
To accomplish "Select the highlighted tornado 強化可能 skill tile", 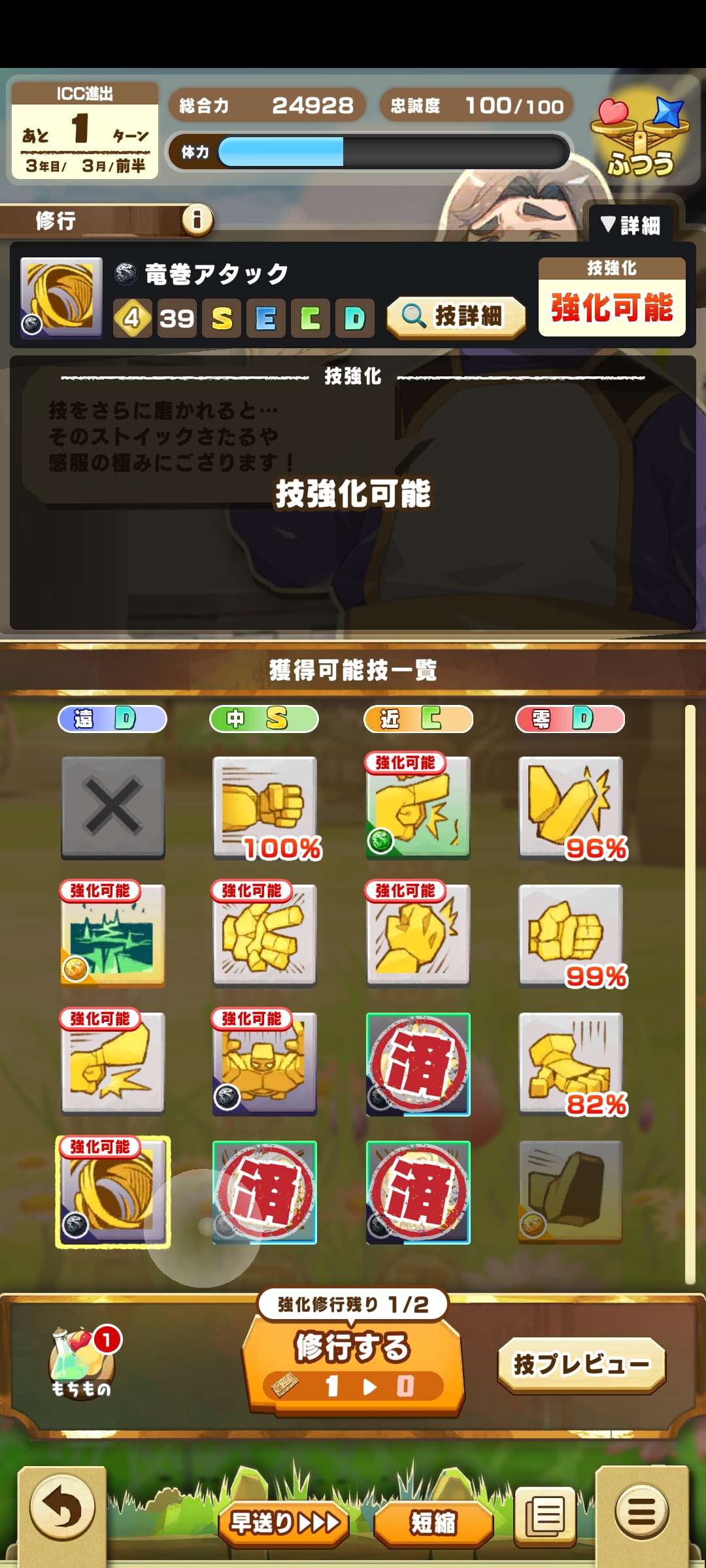I will [112, 1192].
